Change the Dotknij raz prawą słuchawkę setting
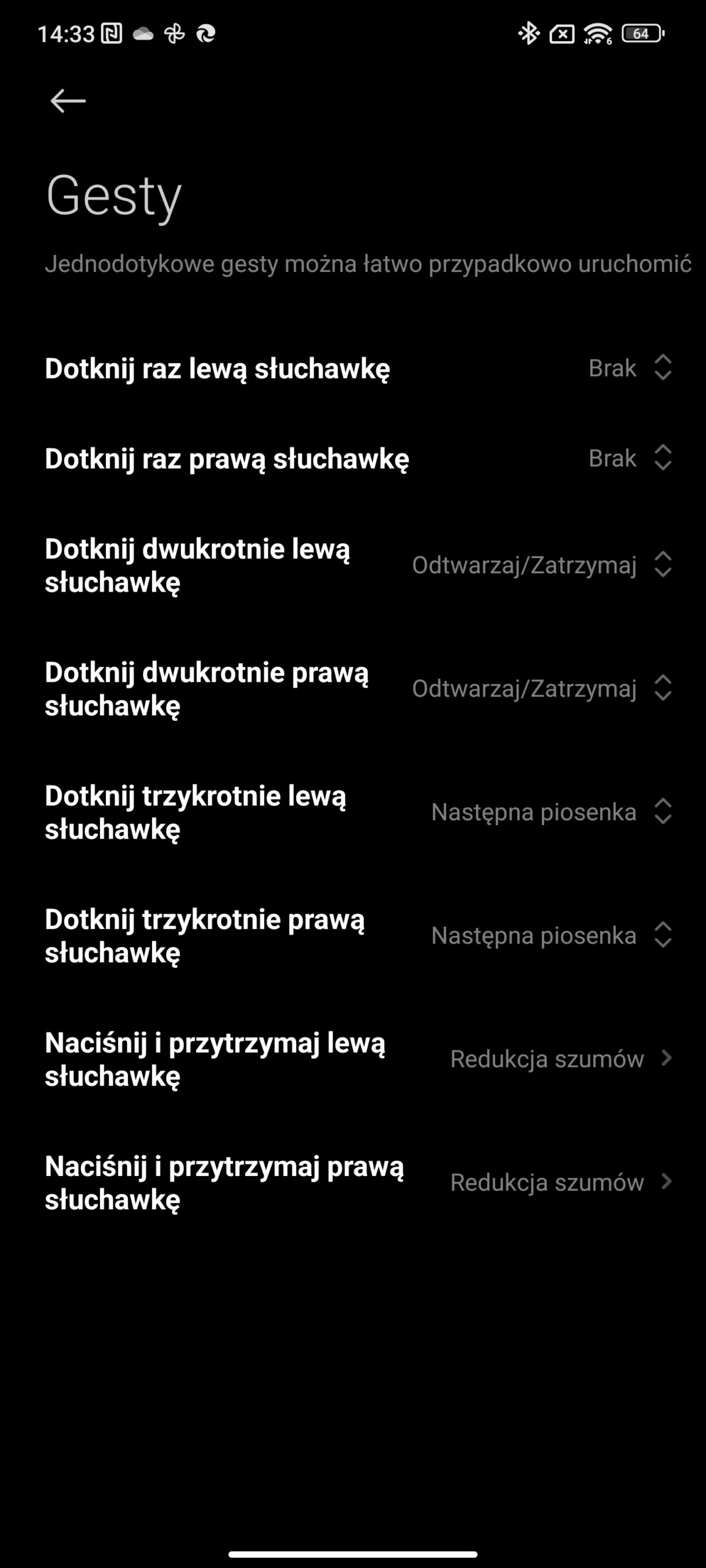This screenshot has width=706, height=1568. pyautogui.click(x=630, y=458)
